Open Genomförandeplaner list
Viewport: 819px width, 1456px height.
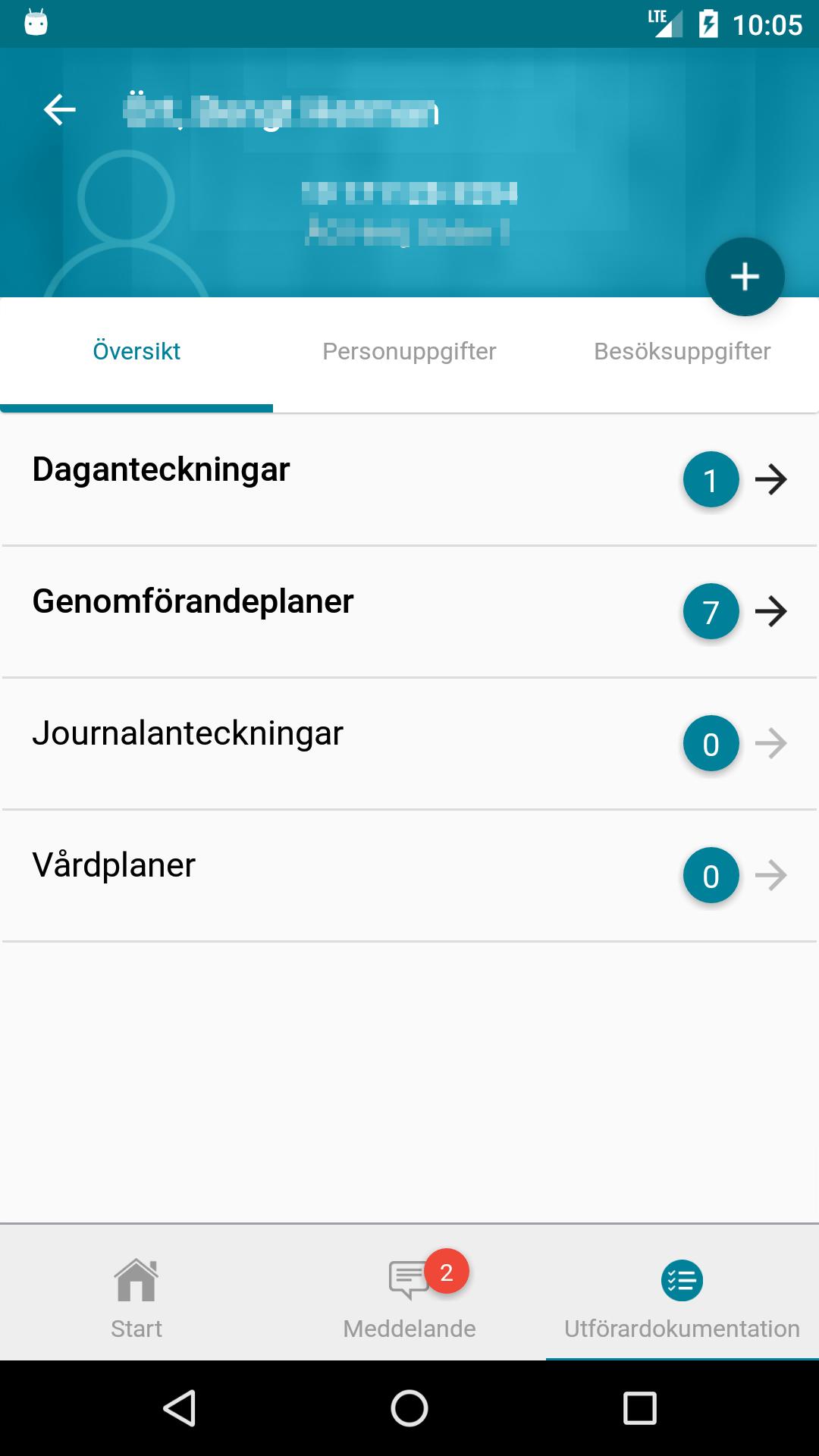[x=409, y=612]
